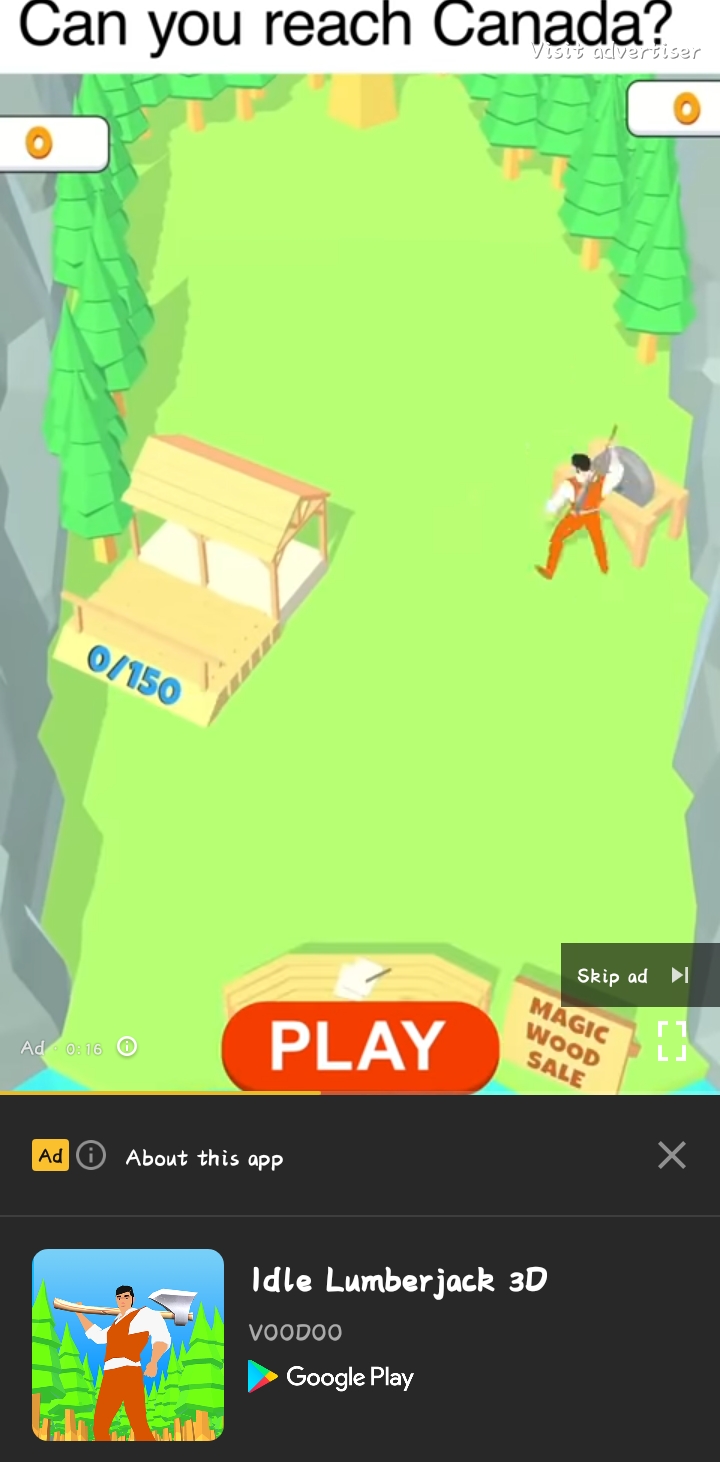Open ad info icon beside the timer
Image resolution: width=720 pixels, height=1462 pixels.
pyautogui.click(x=127, y=1047)
